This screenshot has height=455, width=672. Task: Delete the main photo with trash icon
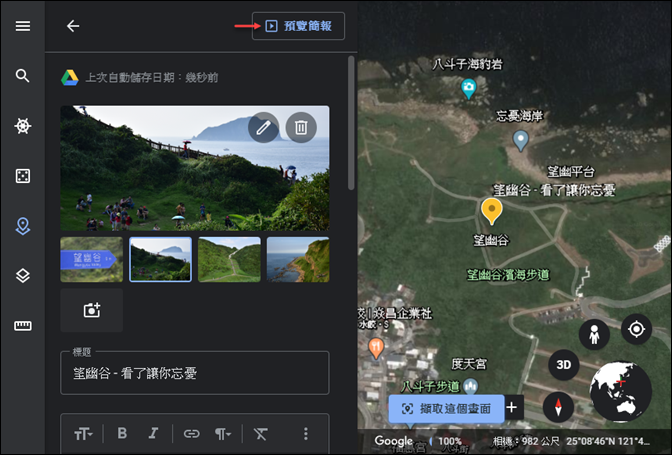[x=299, y=127]
